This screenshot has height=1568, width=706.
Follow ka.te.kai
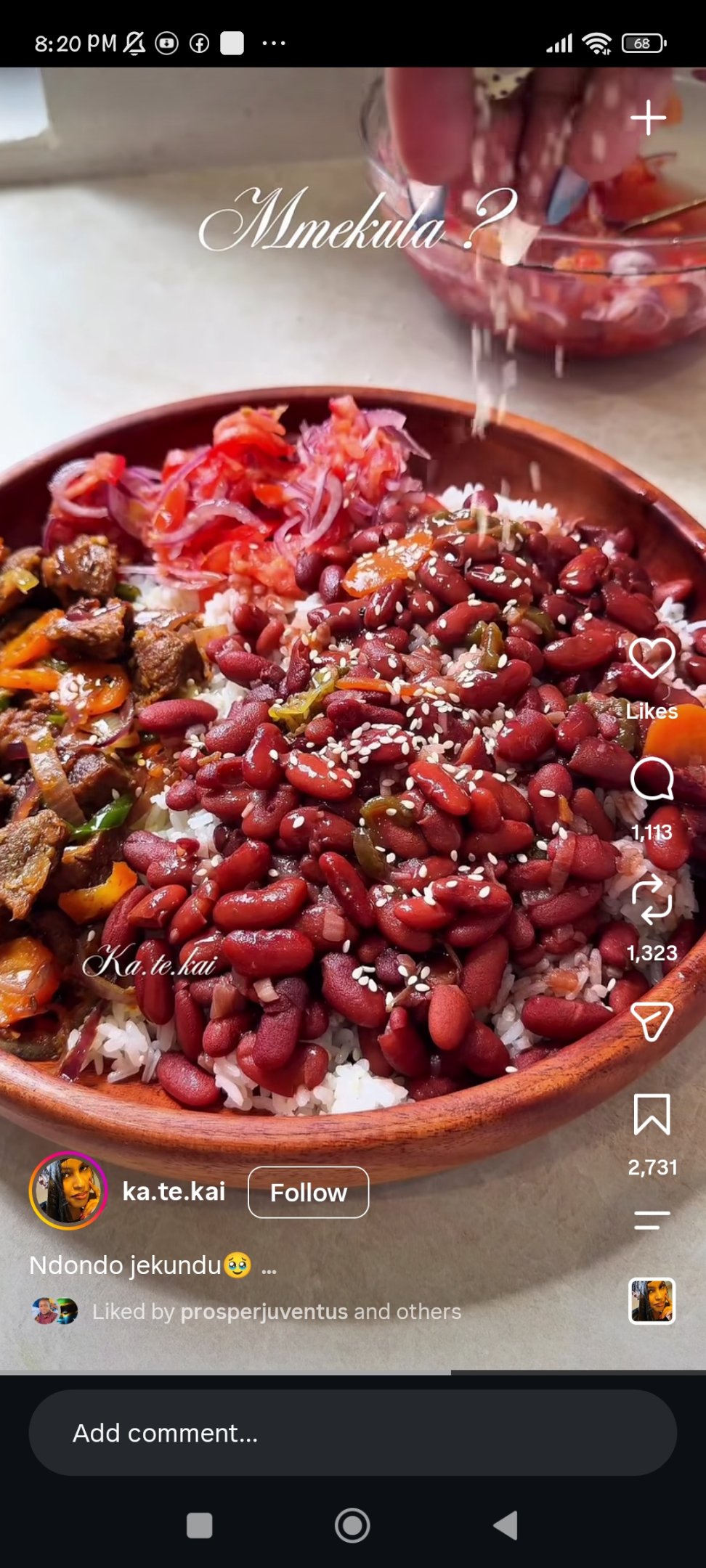[308, 1192]
